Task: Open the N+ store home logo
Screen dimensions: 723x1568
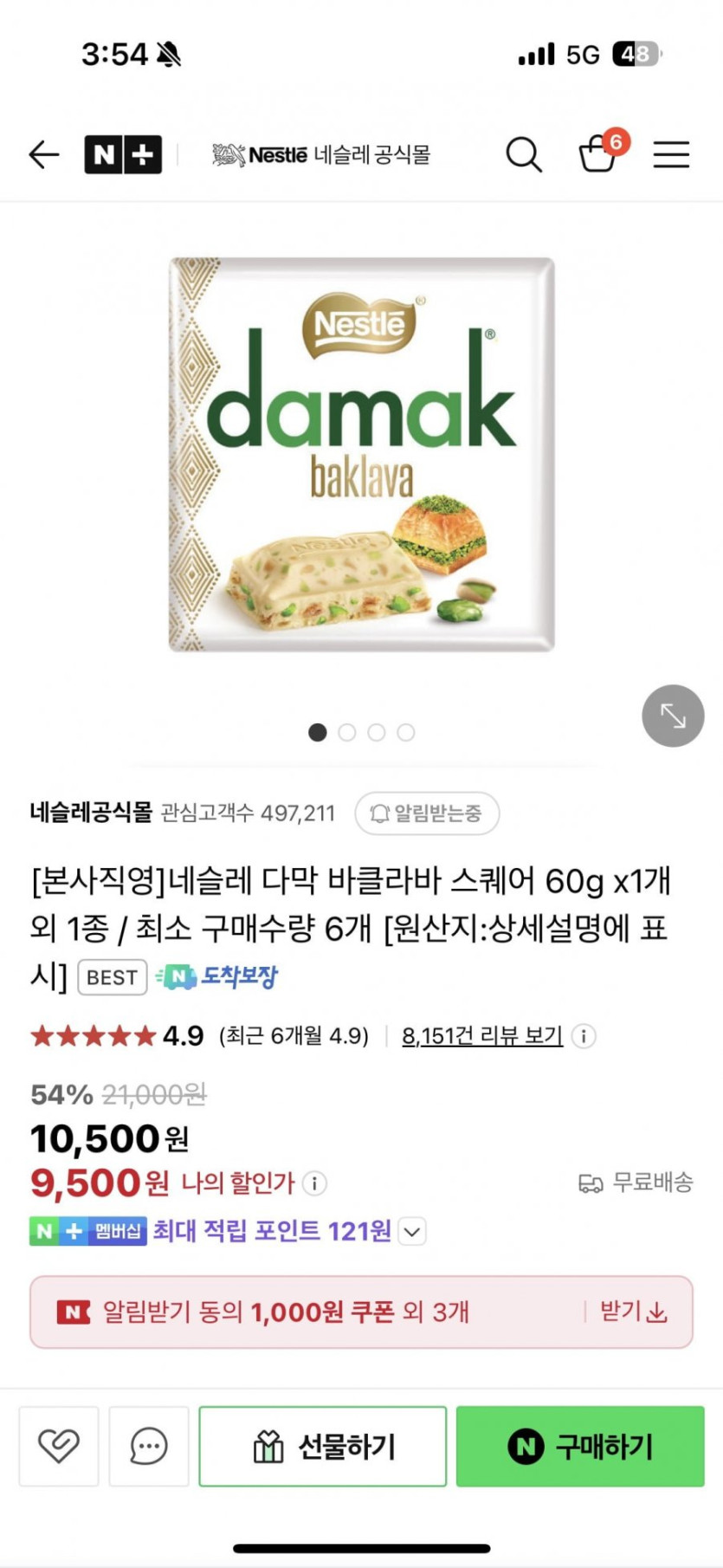Action: point(123,155)
